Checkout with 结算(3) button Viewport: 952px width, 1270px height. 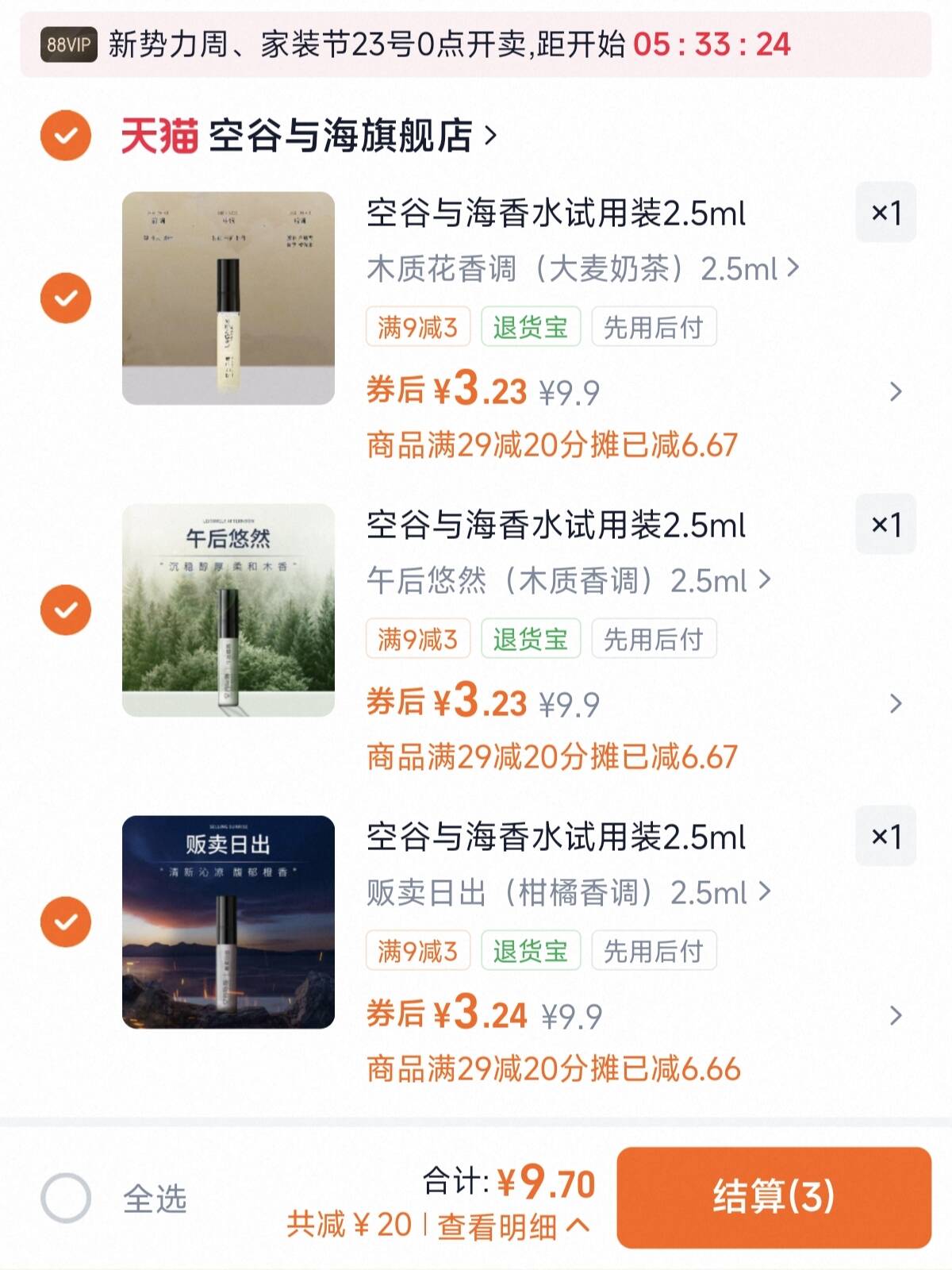[x=773, y=1197]
